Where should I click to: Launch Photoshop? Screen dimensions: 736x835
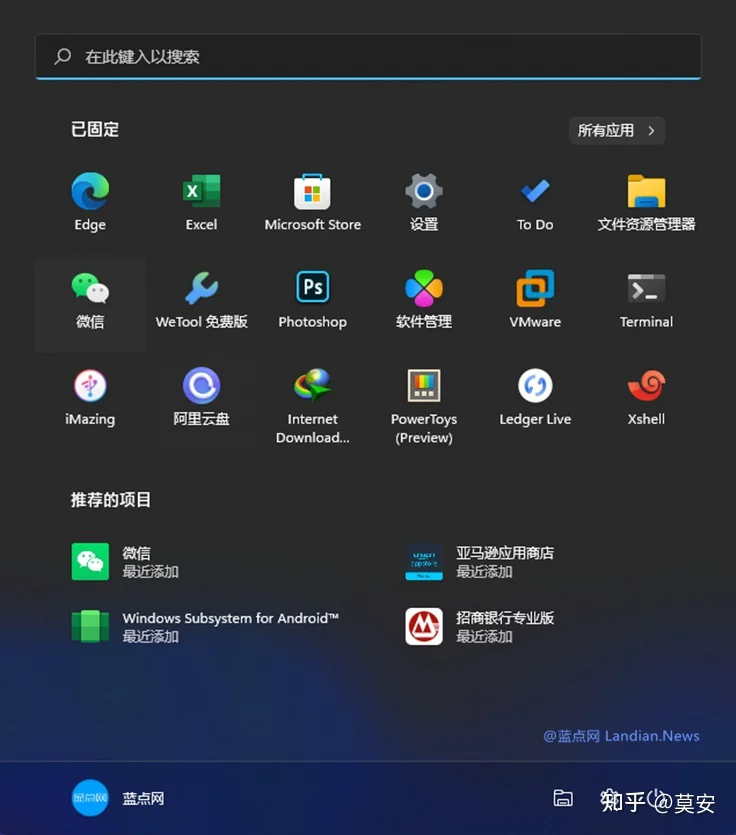pos(312,300)
